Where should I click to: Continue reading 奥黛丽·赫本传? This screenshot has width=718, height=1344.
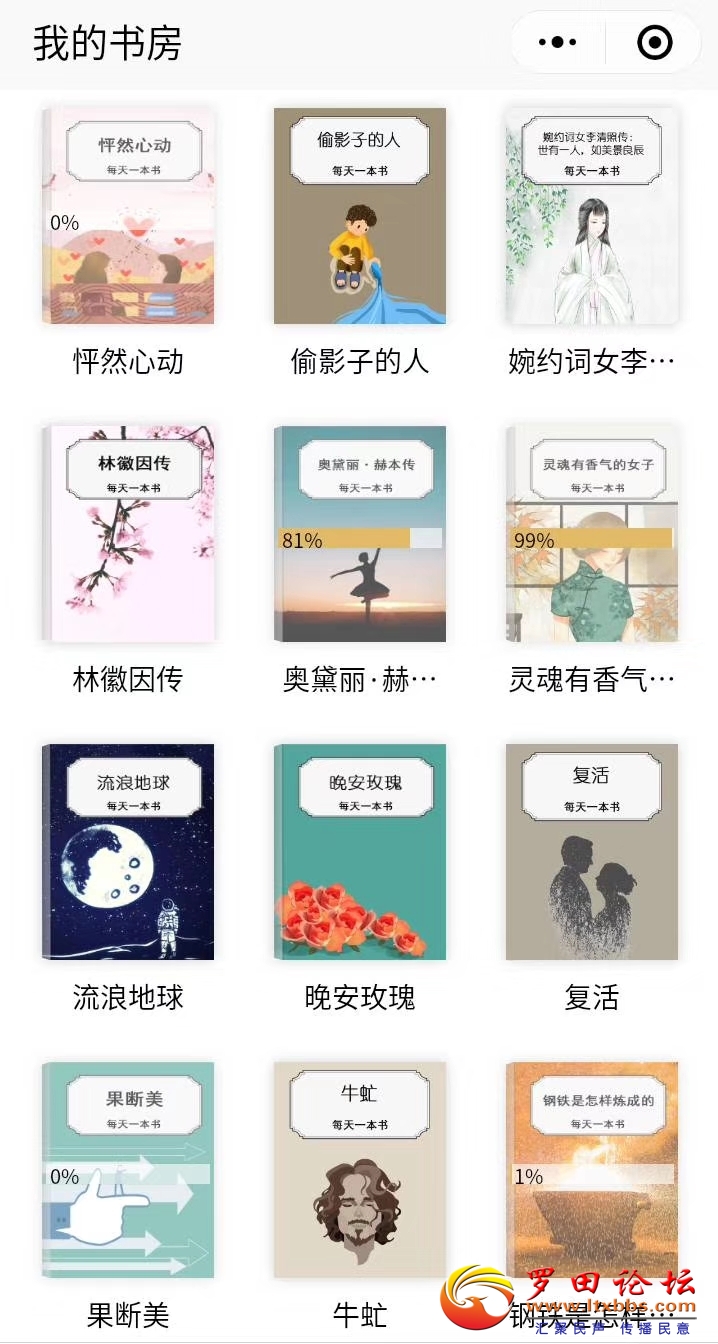[360, 534]
